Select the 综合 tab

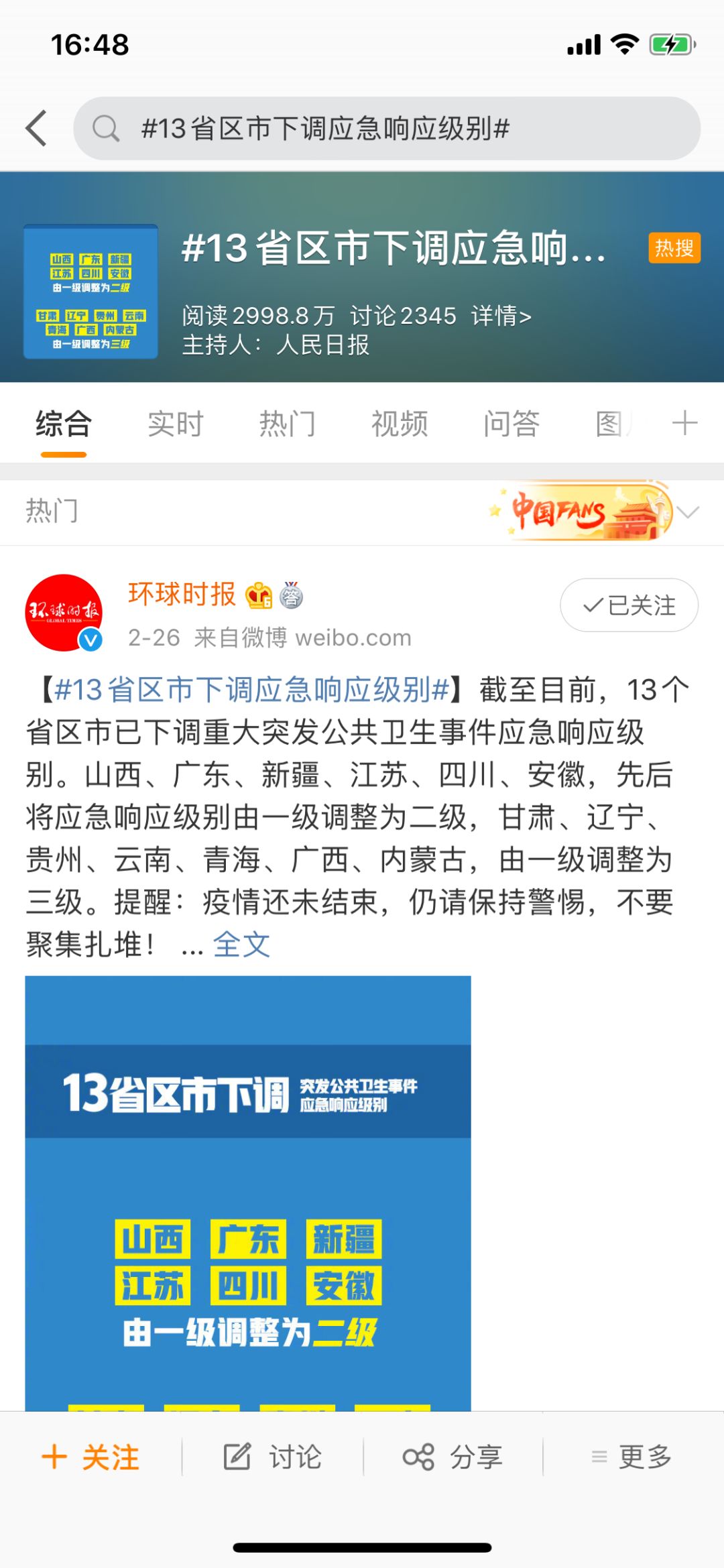[64, 424]
